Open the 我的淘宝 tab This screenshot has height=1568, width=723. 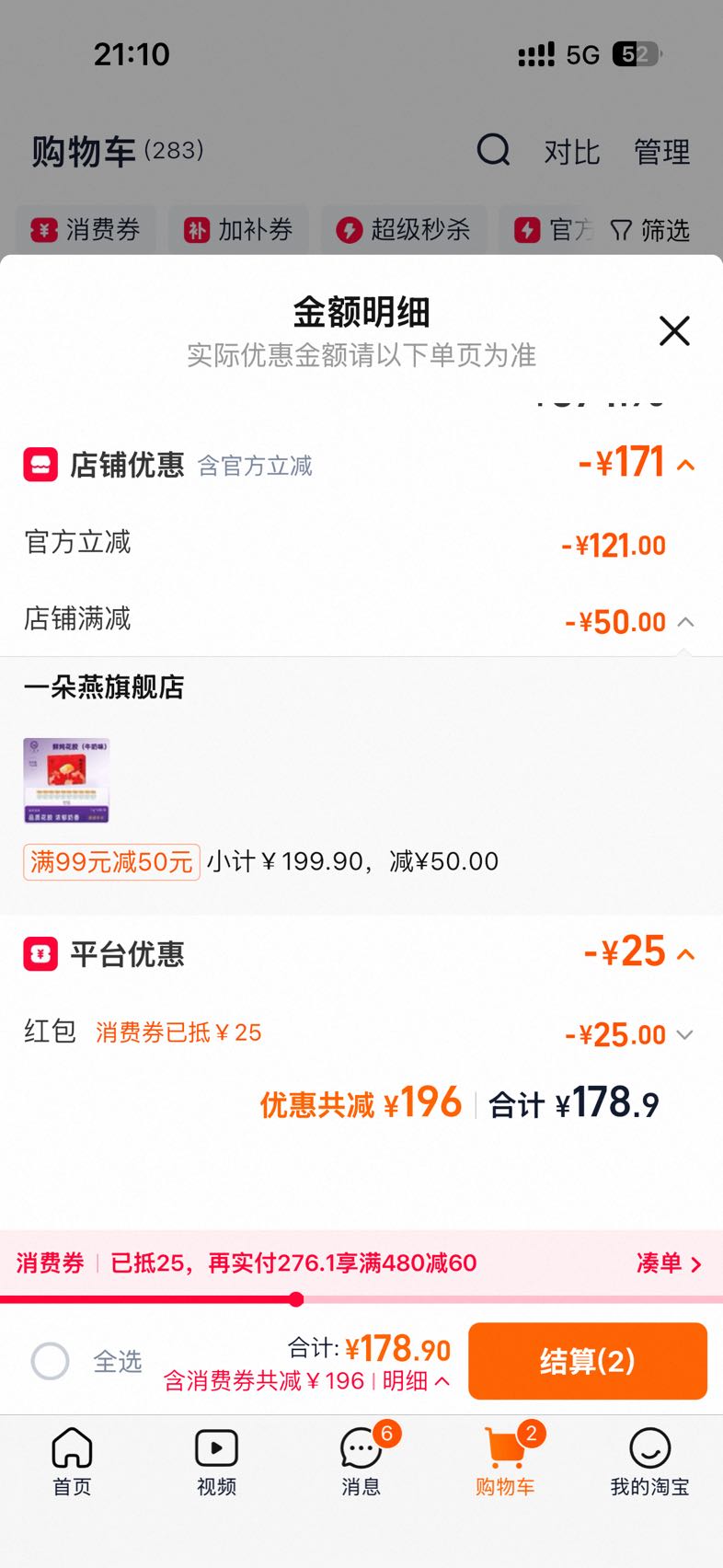(649, 1461)
